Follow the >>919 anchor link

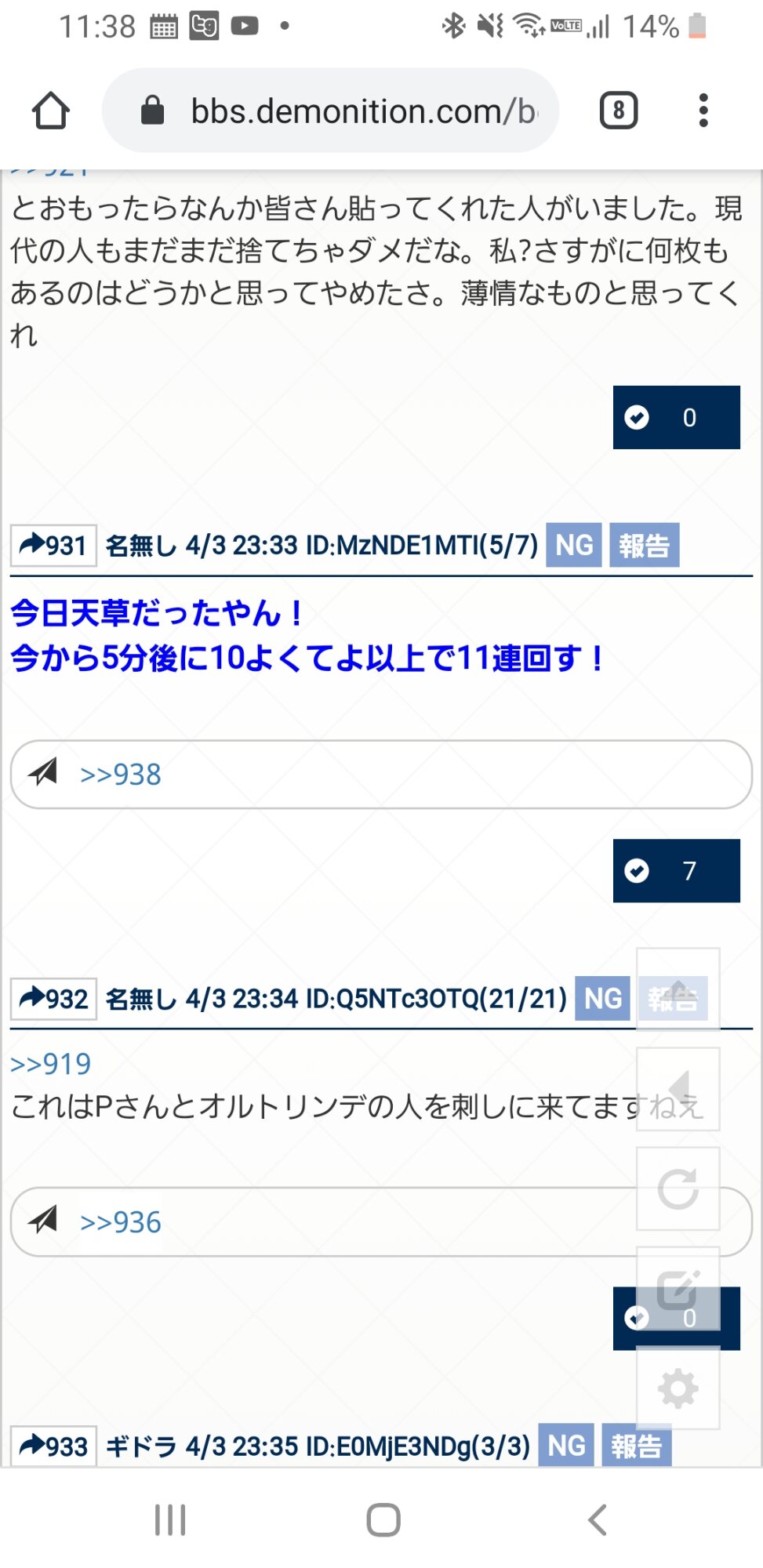point(51,1064)
